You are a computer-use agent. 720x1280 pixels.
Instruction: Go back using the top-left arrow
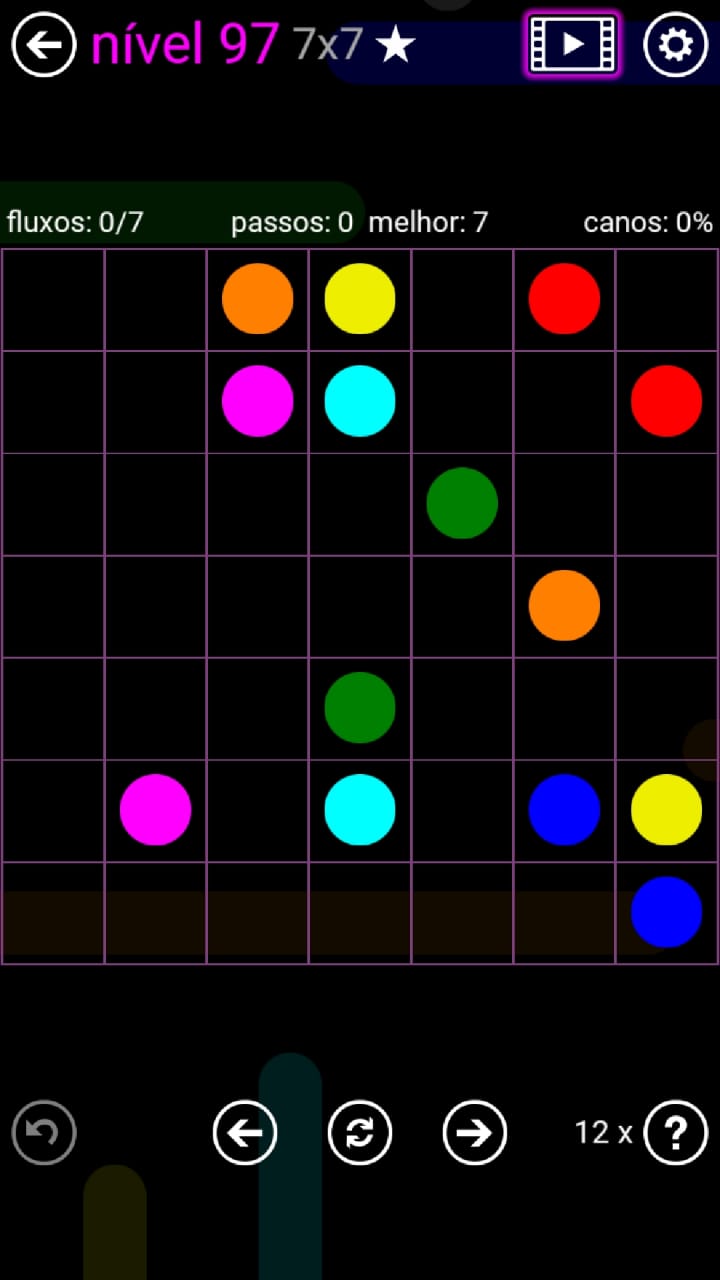[x=44, y=44]
